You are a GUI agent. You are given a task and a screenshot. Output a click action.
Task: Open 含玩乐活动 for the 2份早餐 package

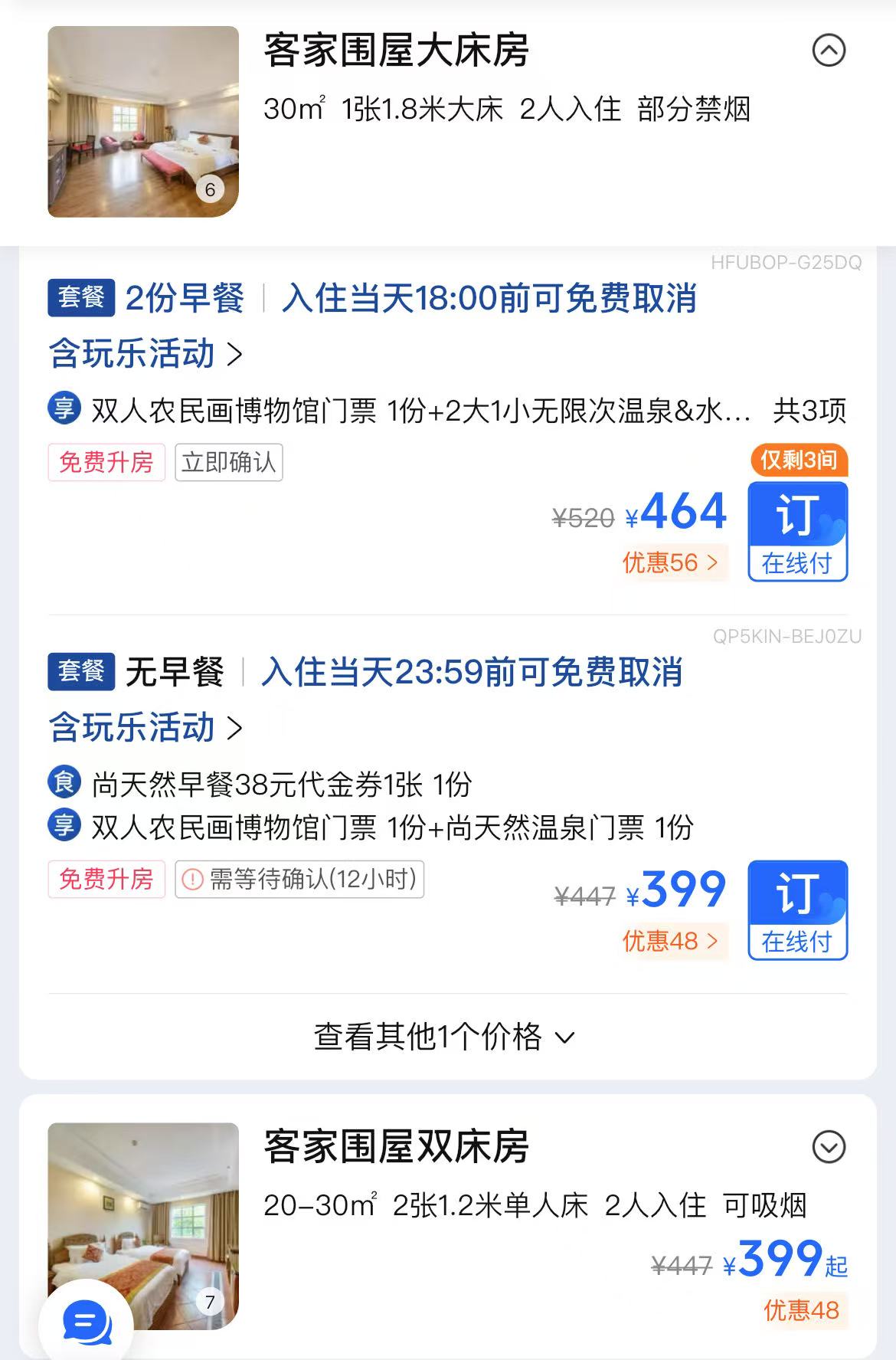pos(146,354)
